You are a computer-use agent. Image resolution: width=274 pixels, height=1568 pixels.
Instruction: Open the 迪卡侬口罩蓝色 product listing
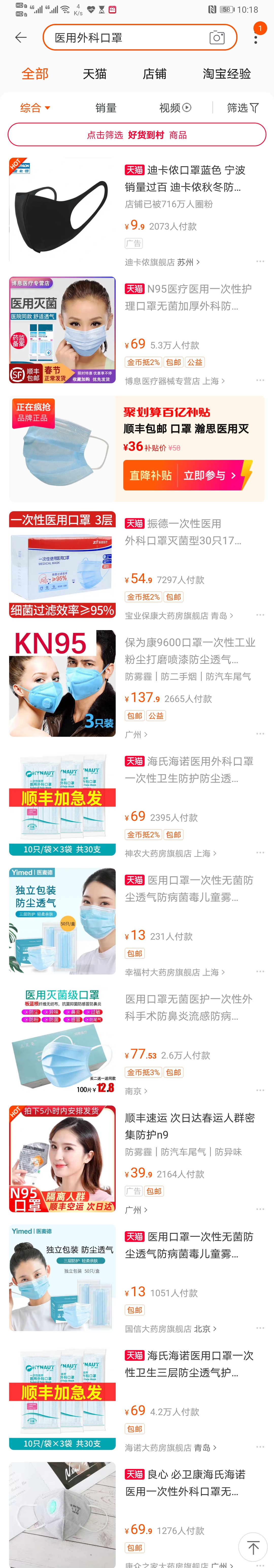[185, 178]
